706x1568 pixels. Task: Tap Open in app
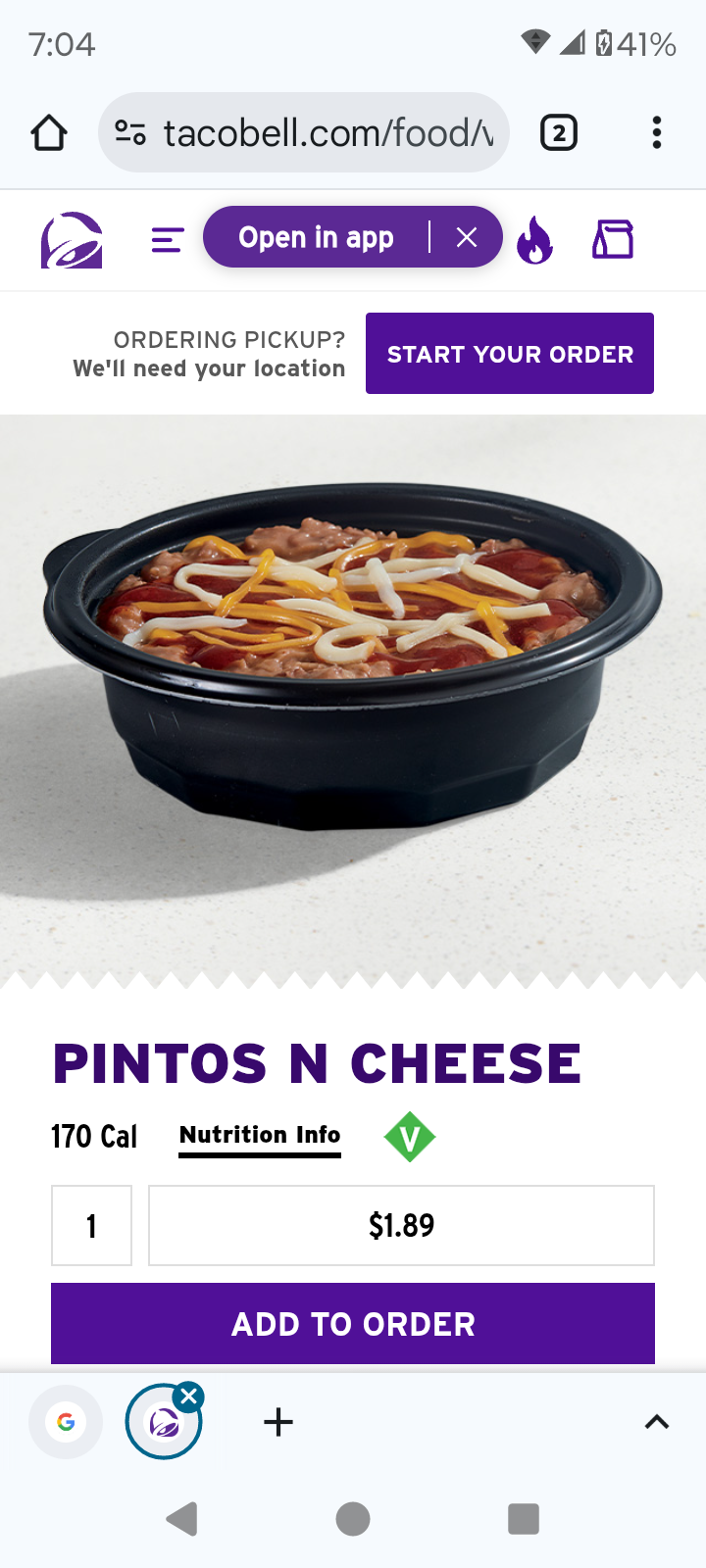[x=316, y=237]
